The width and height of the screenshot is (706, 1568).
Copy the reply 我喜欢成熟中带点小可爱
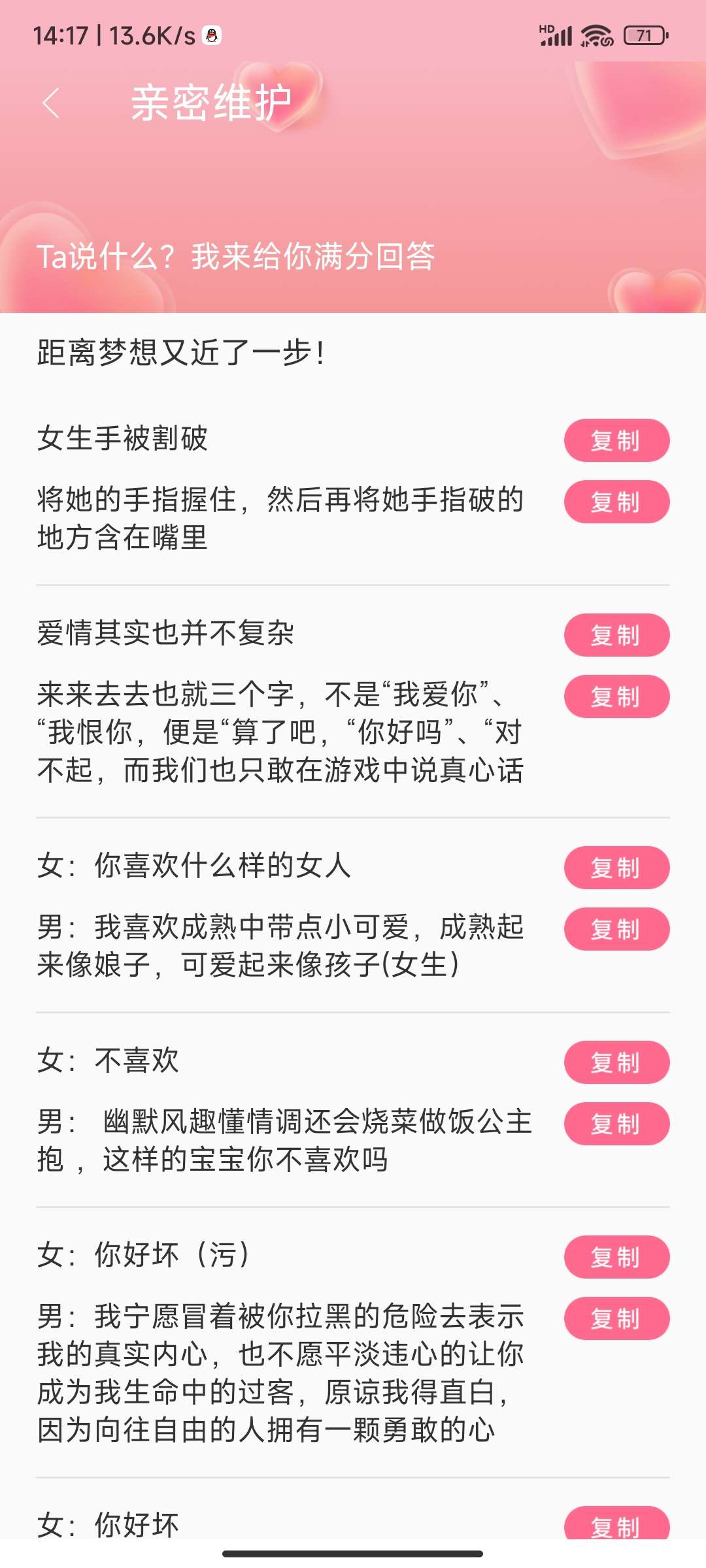[x=616, y=929]
